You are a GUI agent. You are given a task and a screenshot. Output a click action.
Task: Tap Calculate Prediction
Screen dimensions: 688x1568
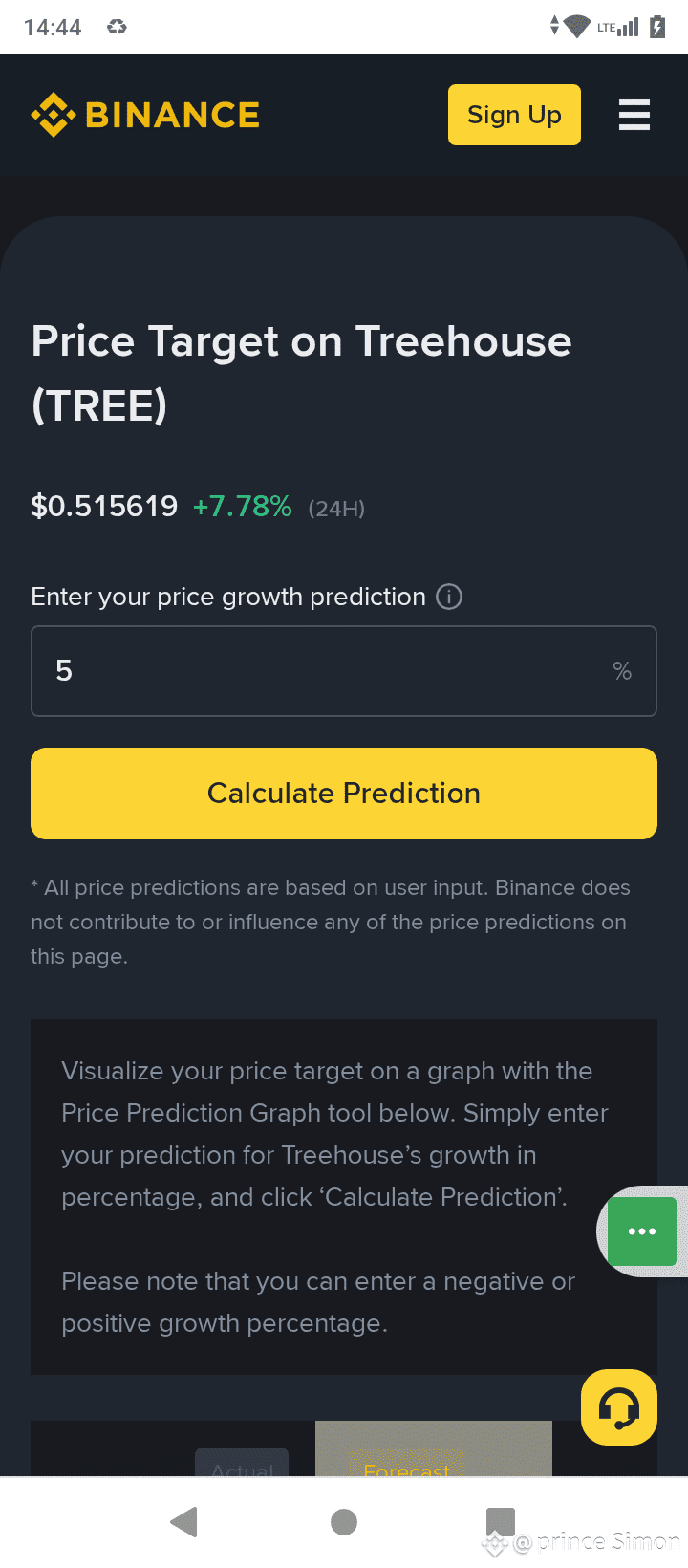[344, 794]
